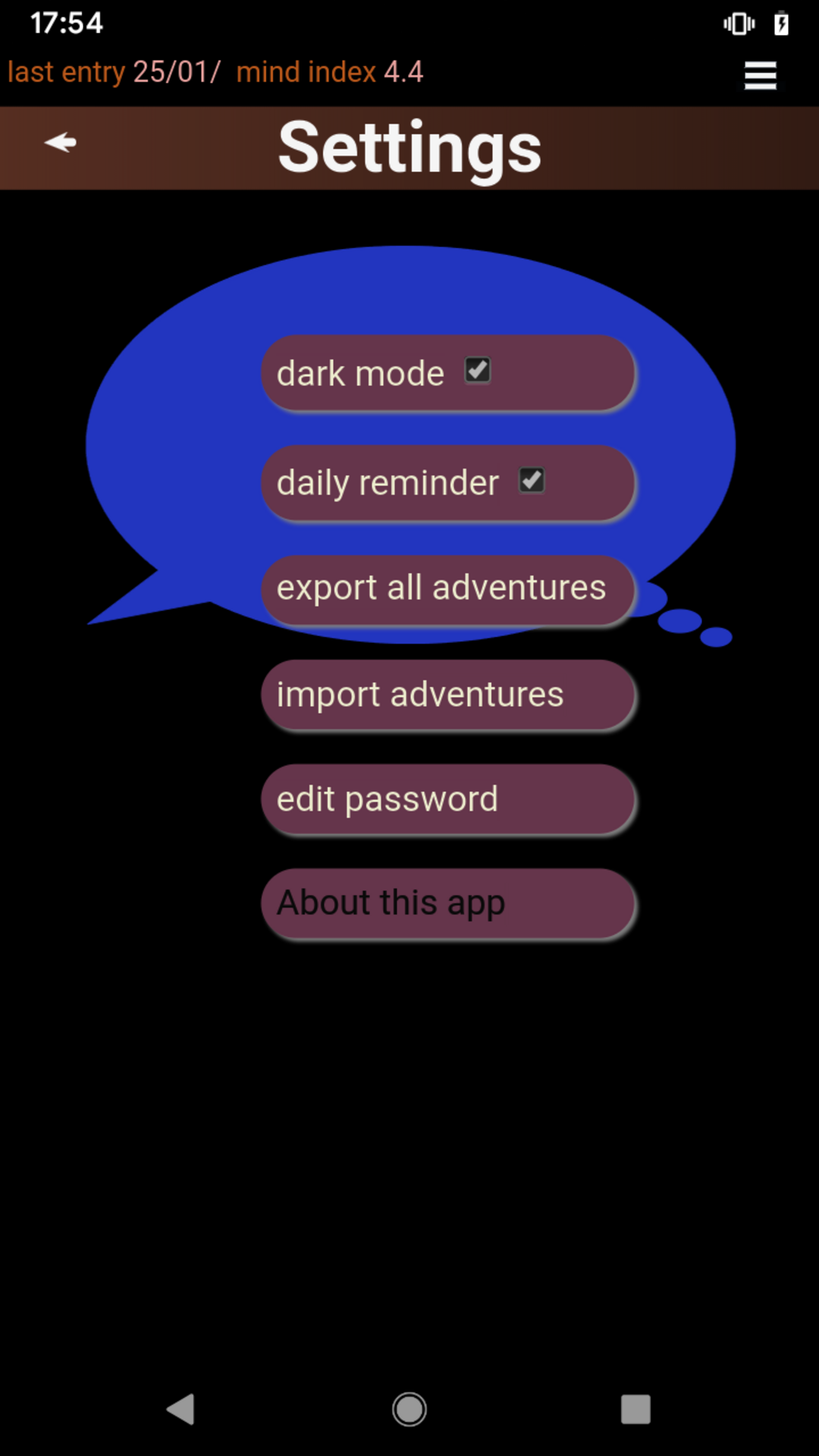
Task: Disable the daily reminder checkbox
Action: [x=532, y=481]
